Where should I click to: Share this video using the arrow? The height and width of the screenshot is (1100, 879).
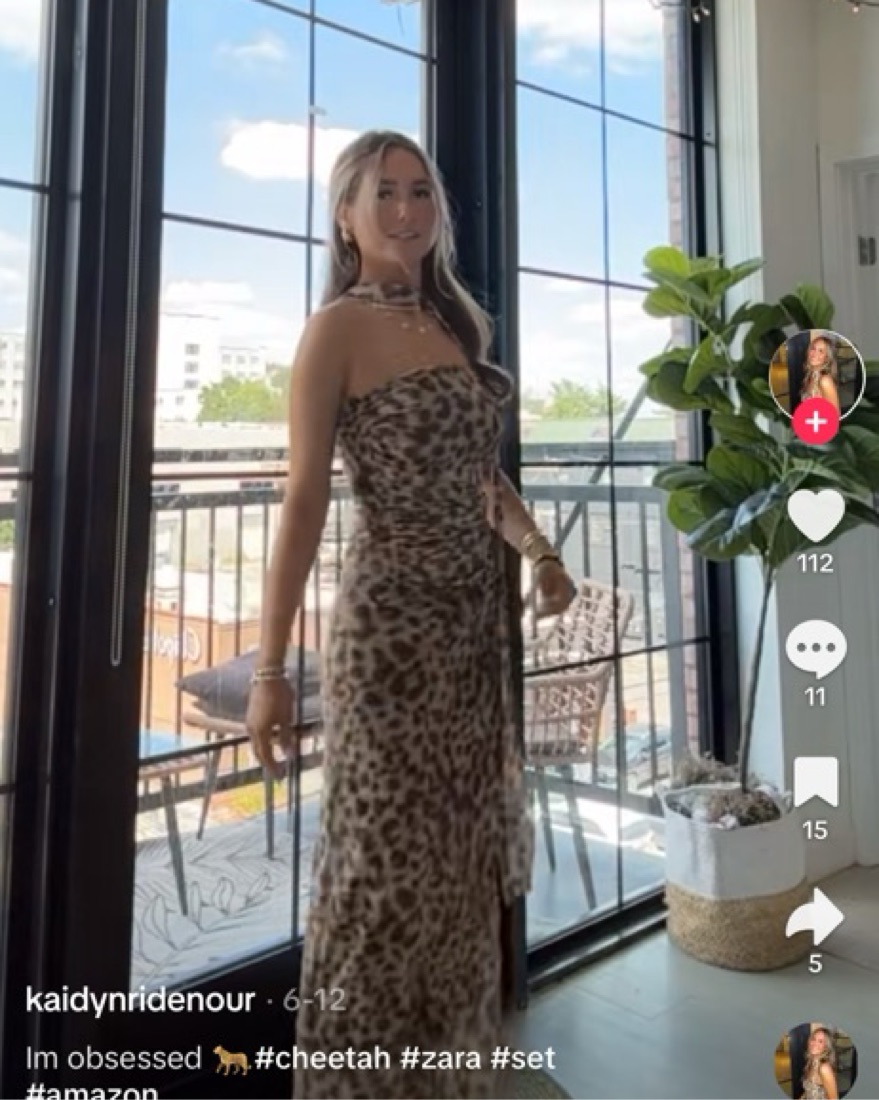click(x=814, y=917)
